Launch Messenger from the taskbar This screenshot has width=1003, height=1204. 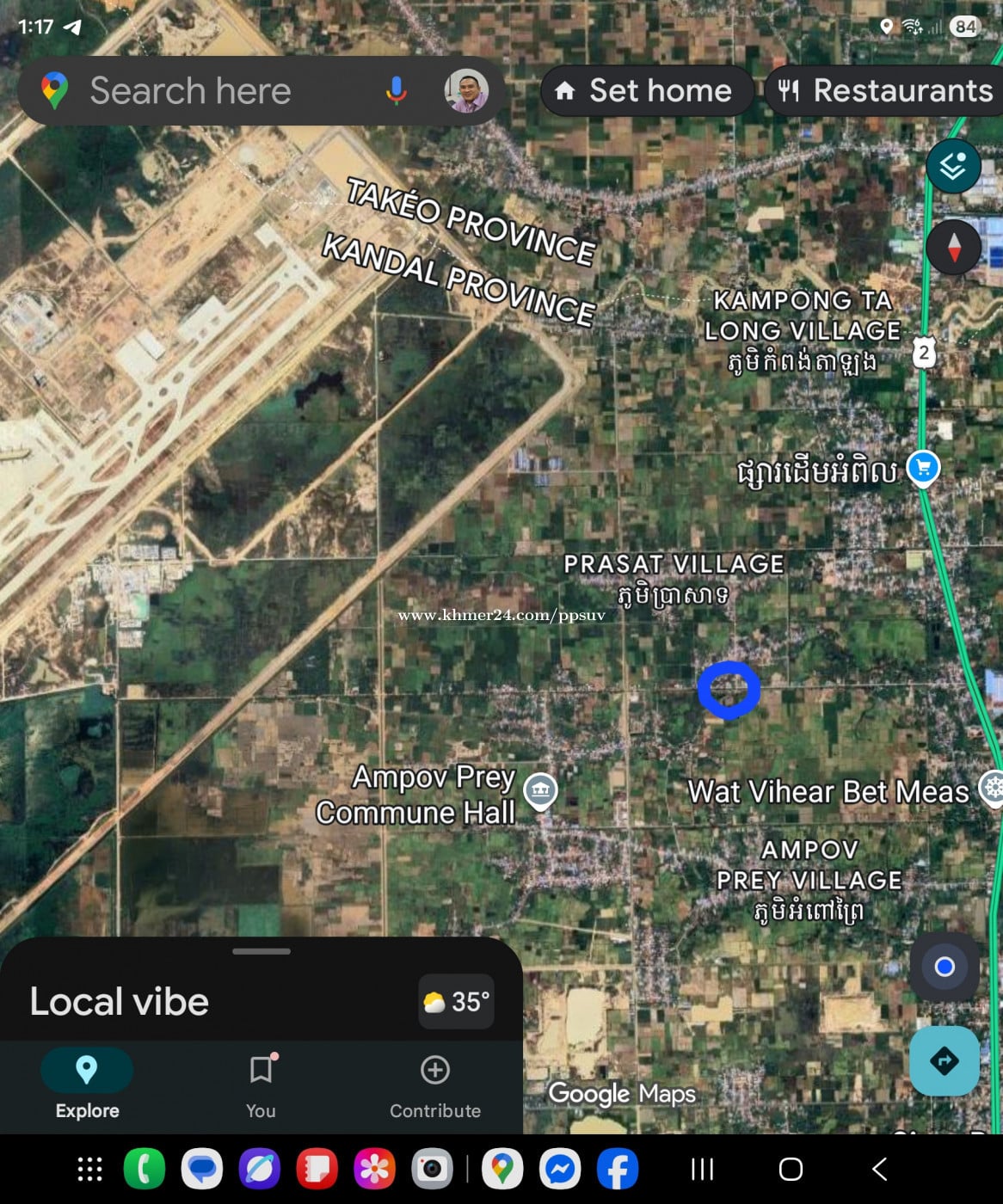point(560,1169)
